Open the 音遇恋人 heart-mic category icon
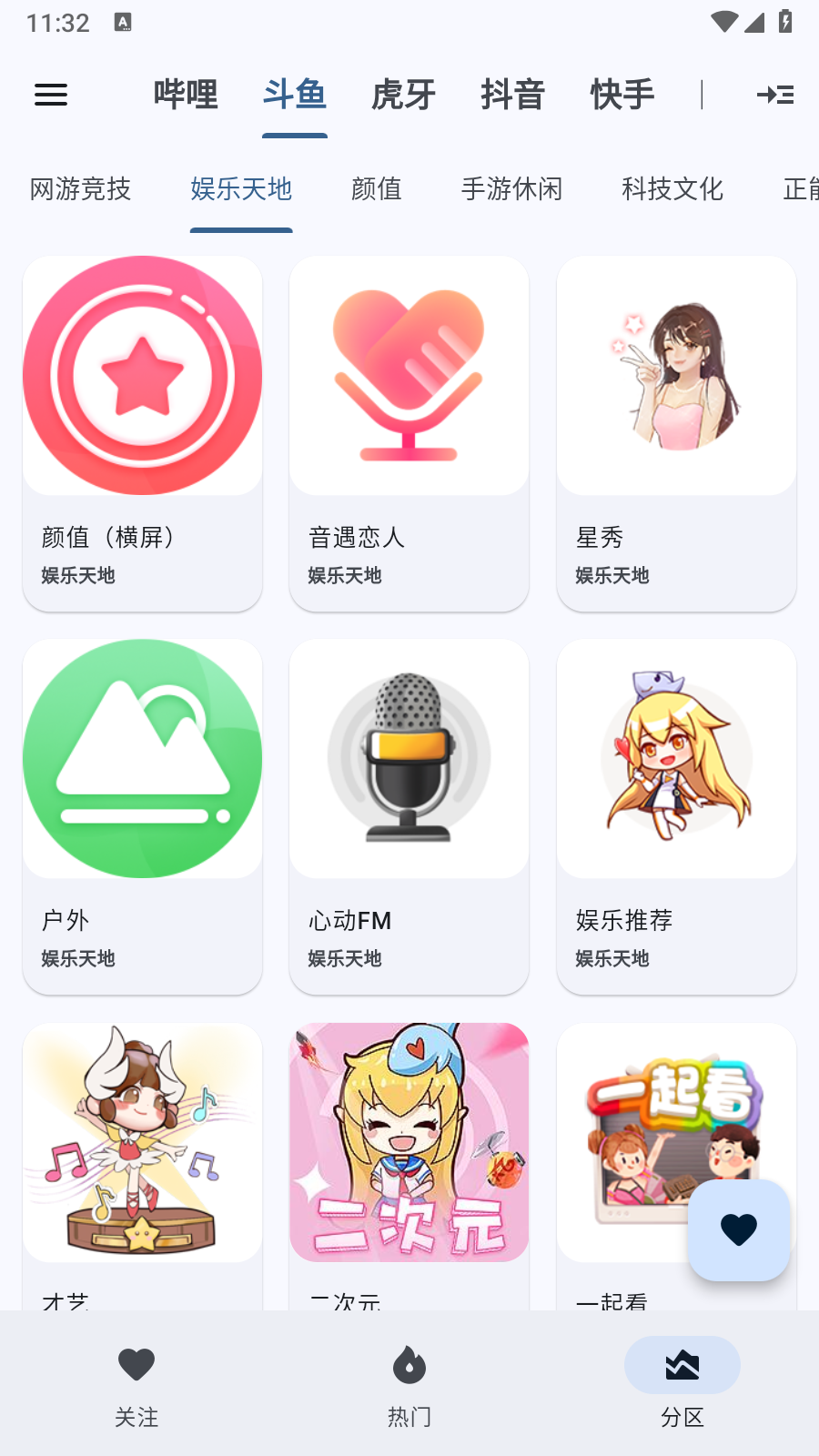This screenshot has width=819, height=1456. coord(409,375)
